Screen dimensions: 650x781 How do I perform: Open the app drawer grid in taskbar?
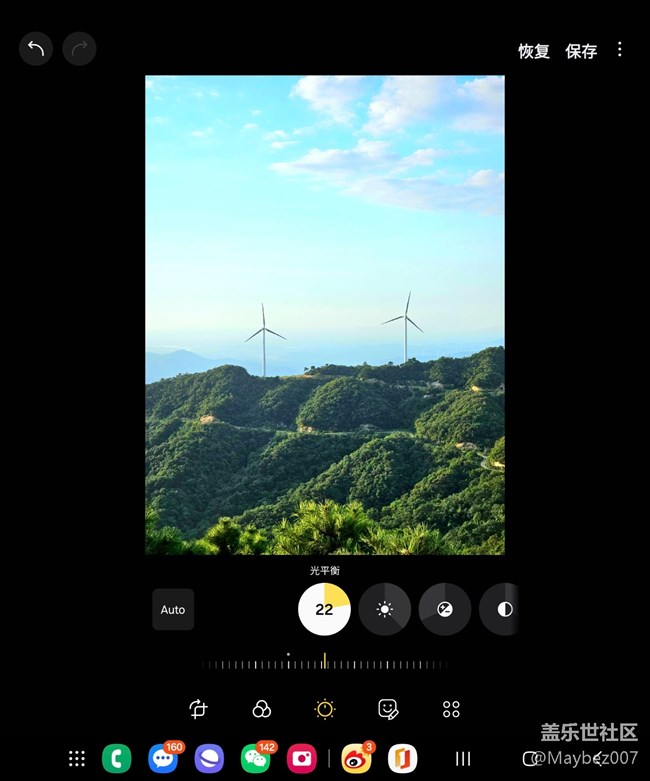(77, 759)
